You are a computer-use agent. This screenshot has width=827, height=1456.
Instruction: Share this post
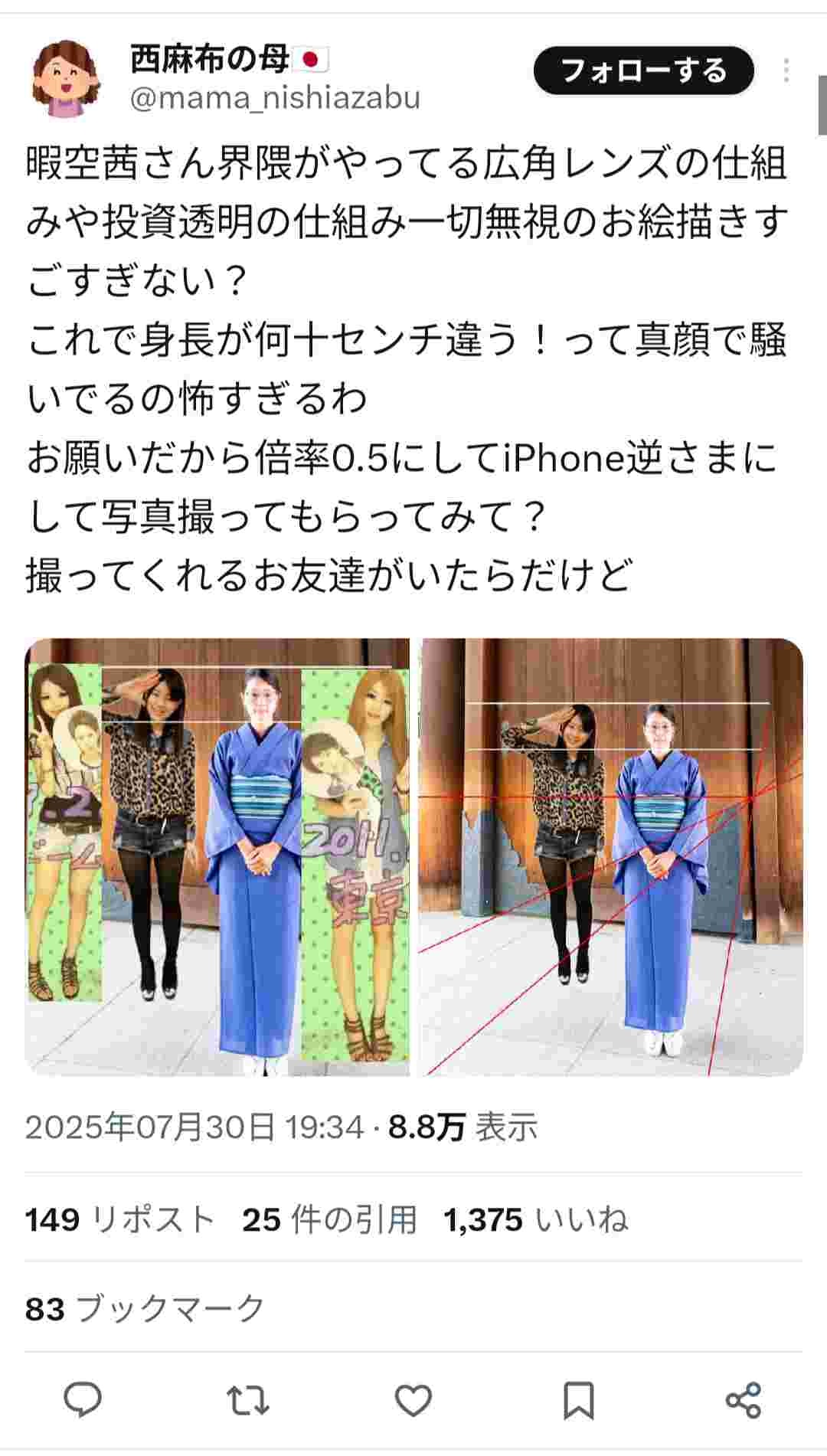pyautogui.click(x=743, y=1400)
